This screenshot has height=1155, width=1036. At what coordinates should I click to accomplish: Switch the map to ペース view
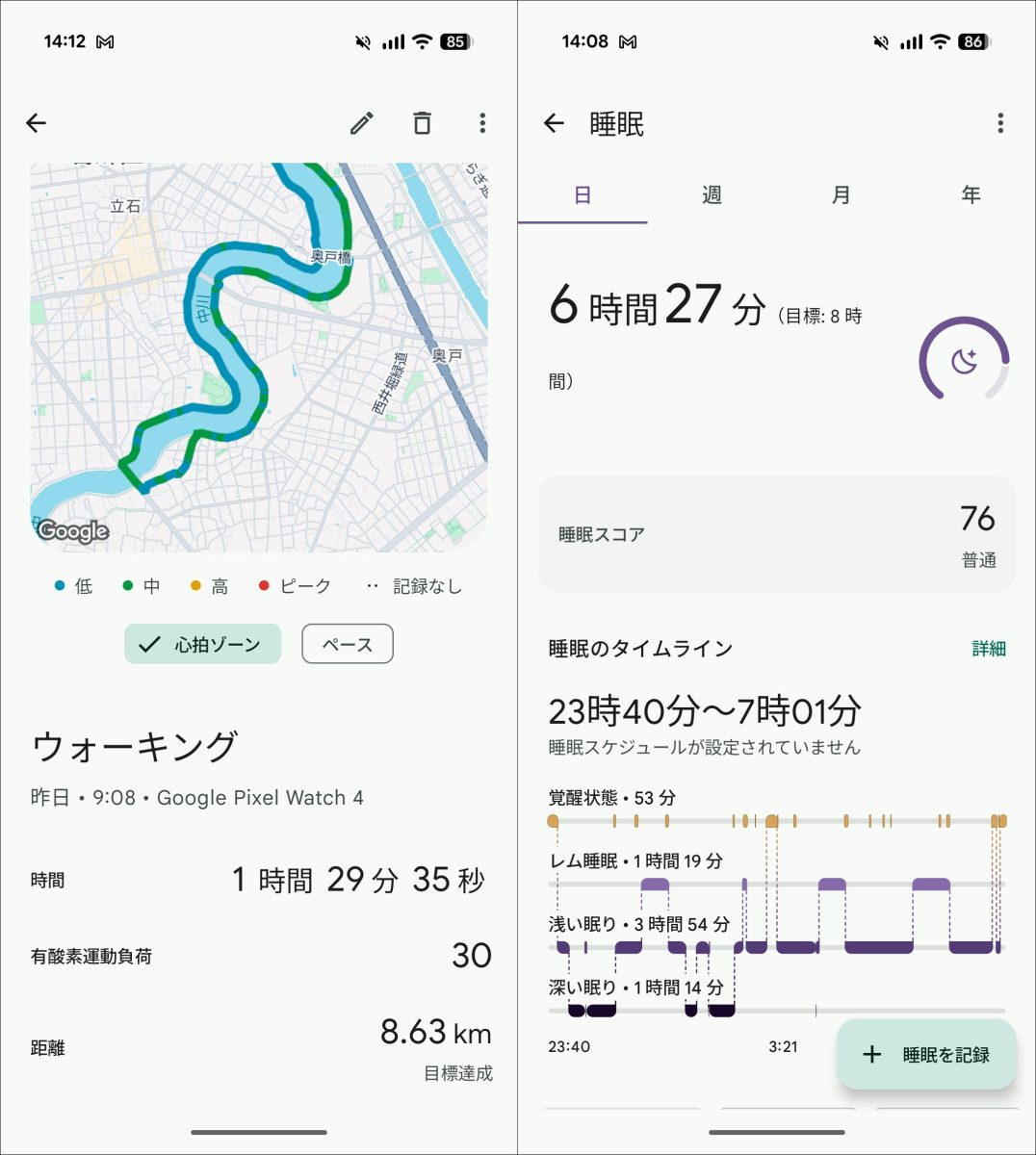click(347, 644)
